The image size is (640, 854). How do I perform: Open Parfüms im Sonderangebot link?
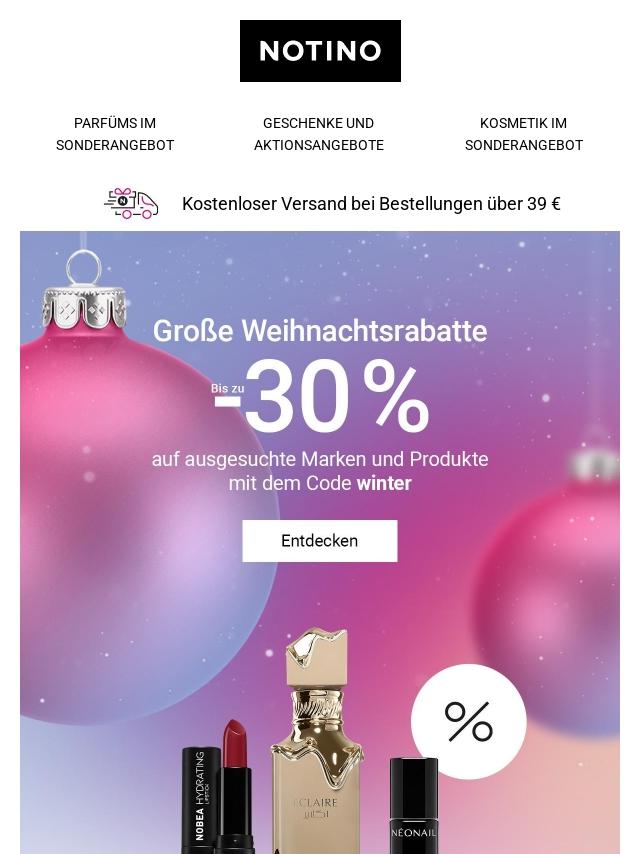pos(115,134)
